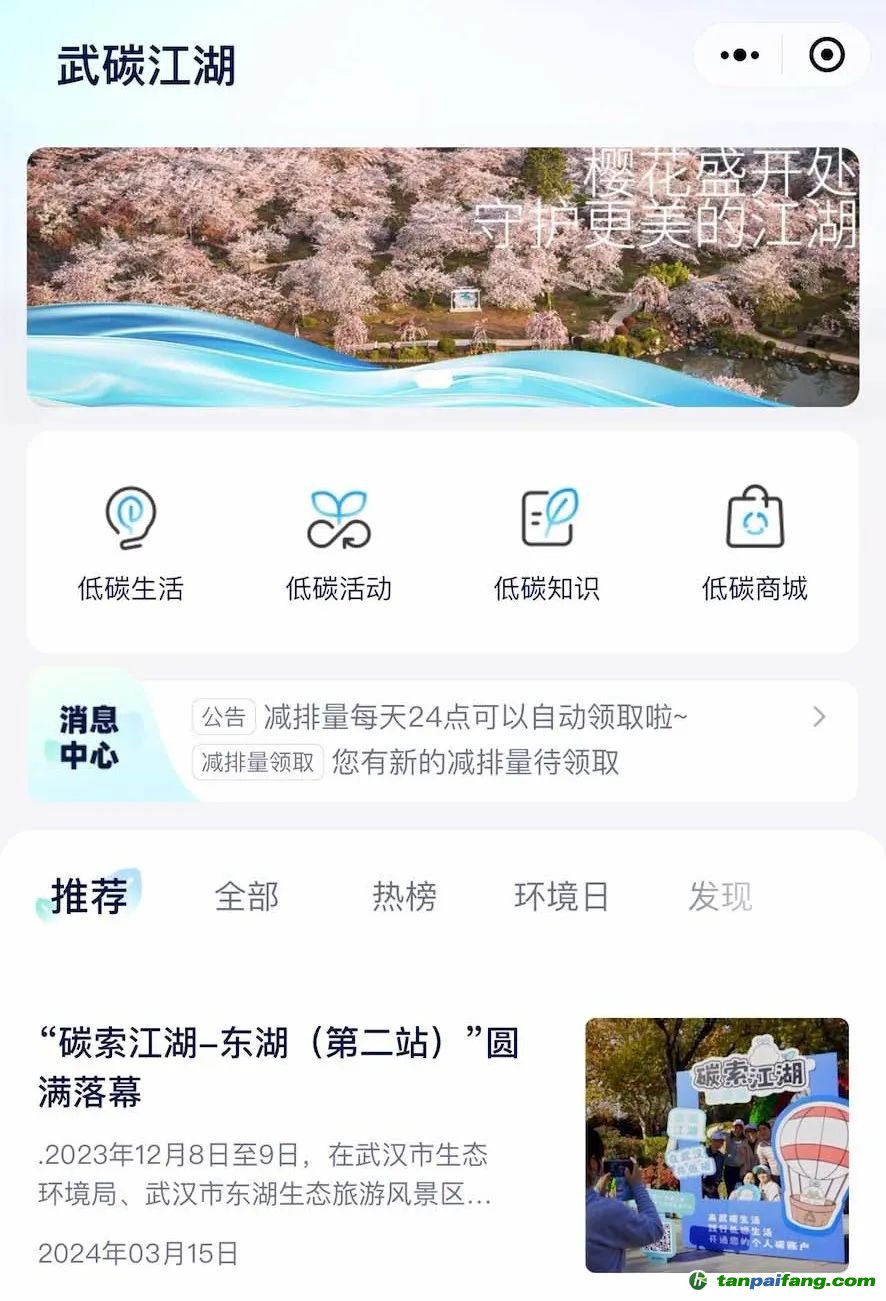Viewport: 886px width, 1301px height.
Task: Select the 推荐 tab
Action: (x=89, y=896)
